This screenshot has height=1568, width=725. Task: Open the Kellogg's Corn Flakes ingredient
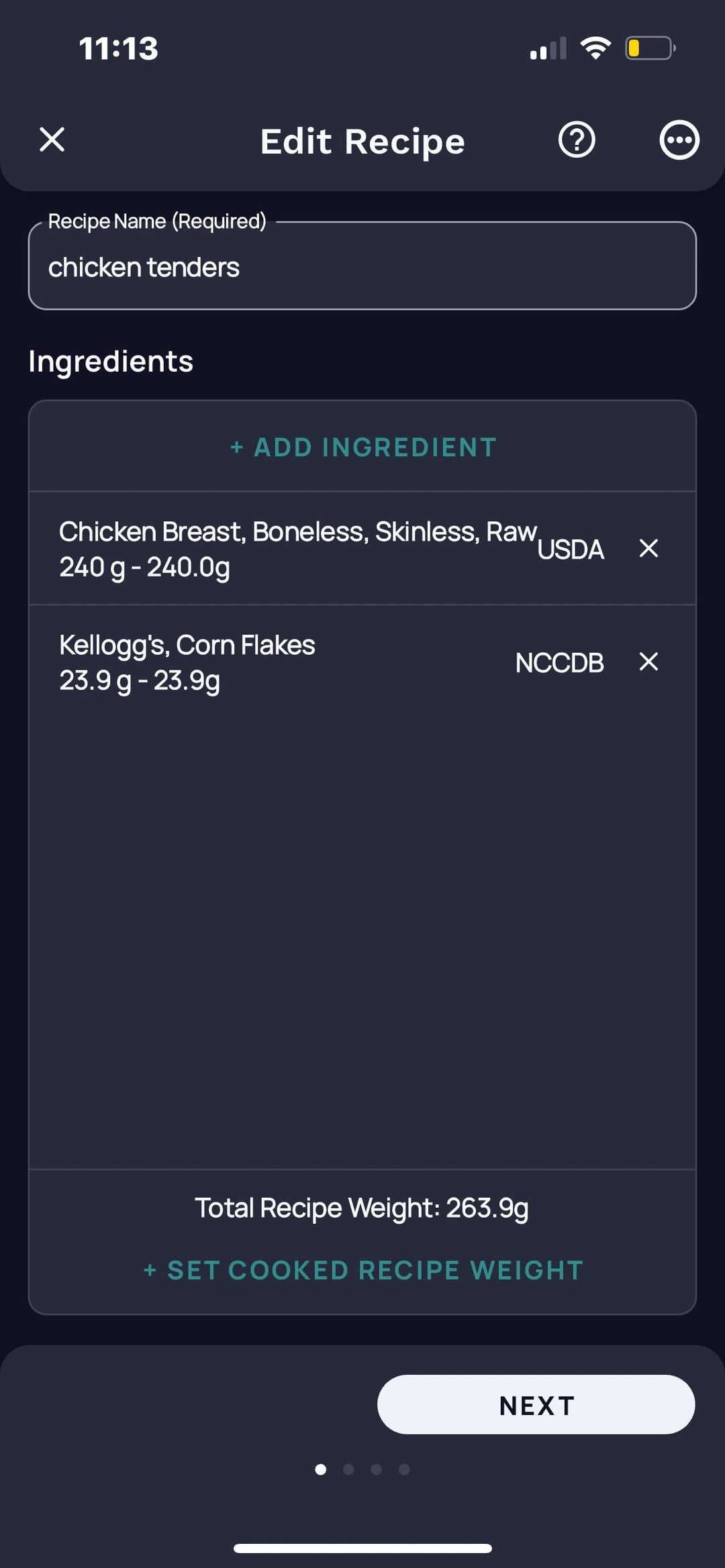[x=332, y=662]
